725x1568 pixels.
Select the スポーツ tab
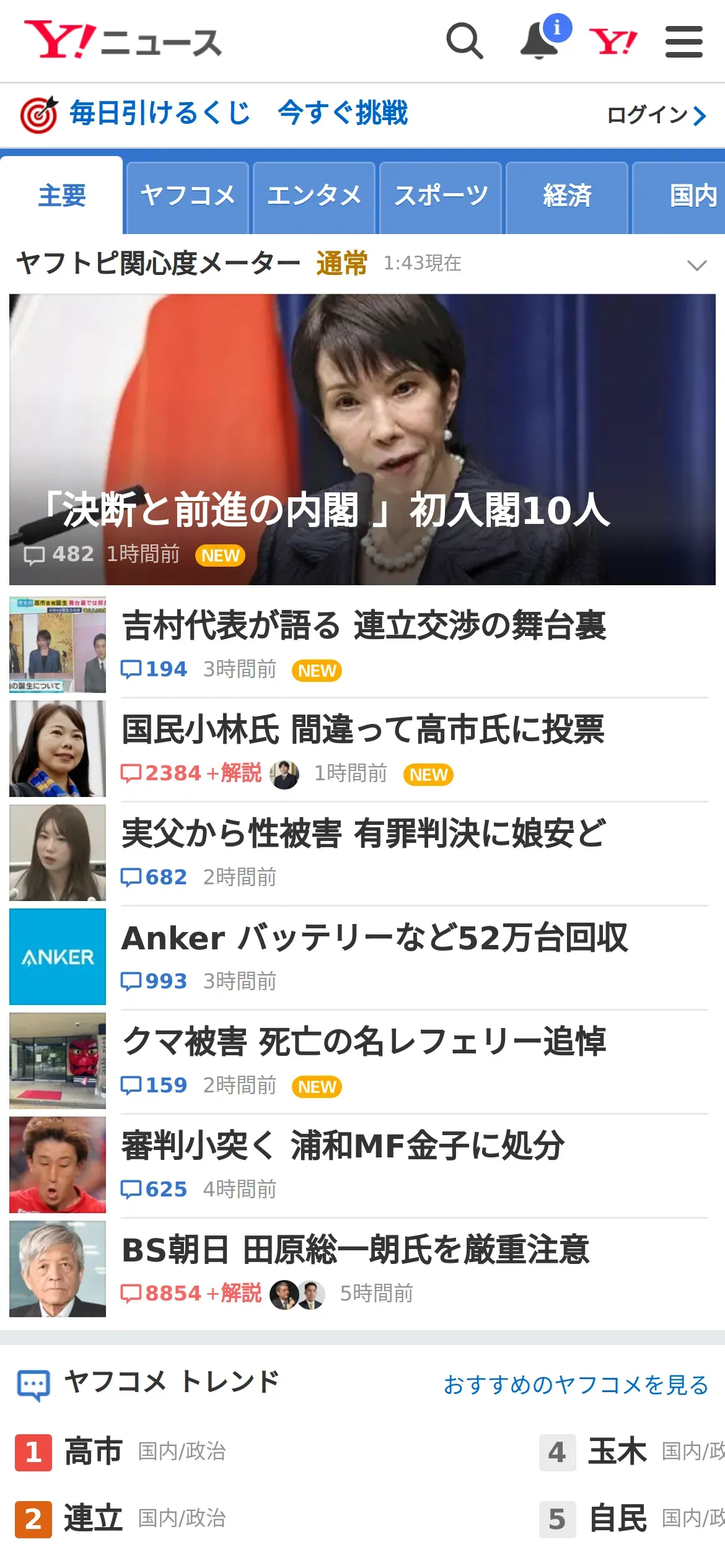pos(441,196)
